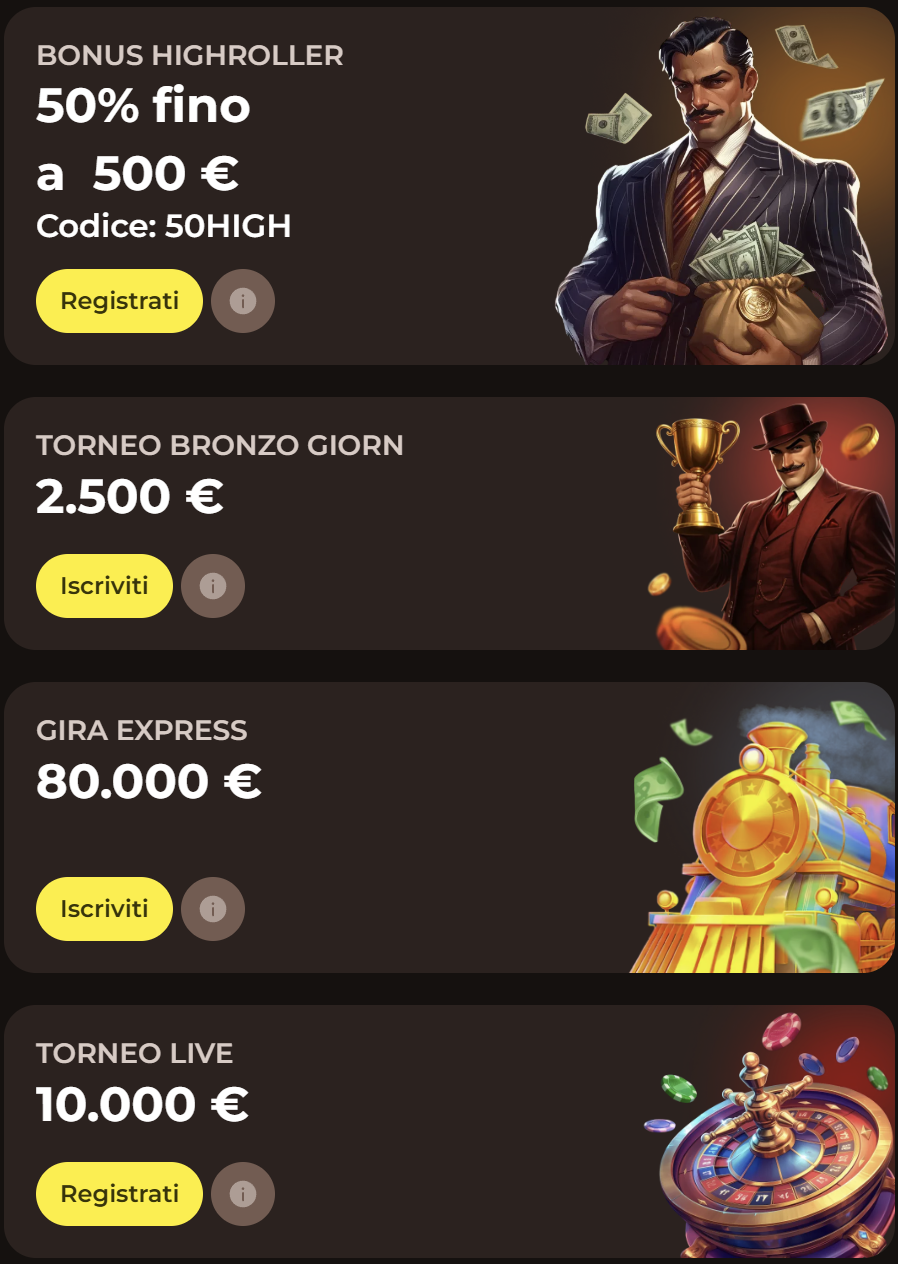Click Registrati for the Bonus Highroller
898x1264 pixels.
(118, 300)
